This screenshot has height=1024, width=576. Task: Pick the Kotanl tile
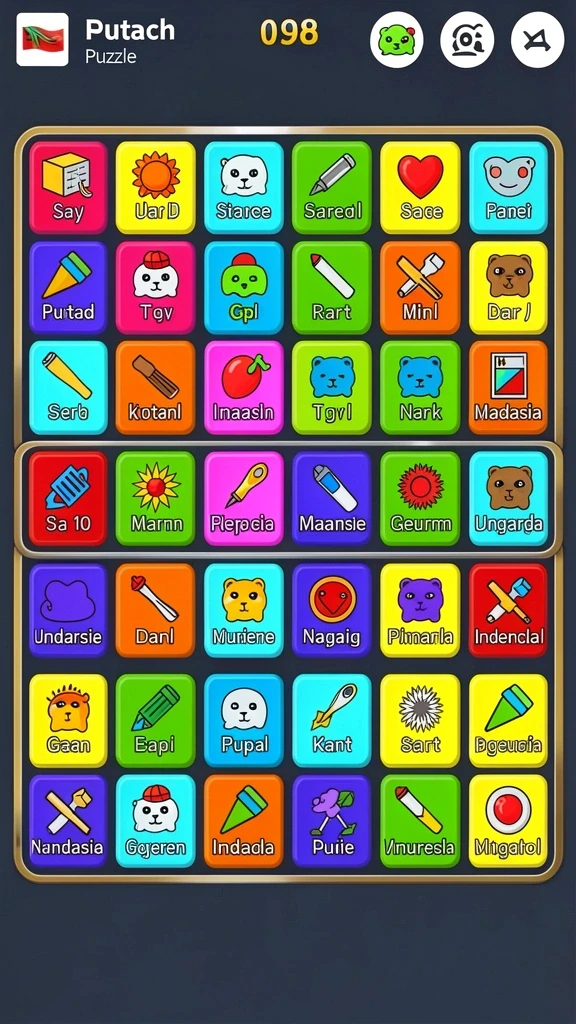pyautogui.click(x=155, y=387)
